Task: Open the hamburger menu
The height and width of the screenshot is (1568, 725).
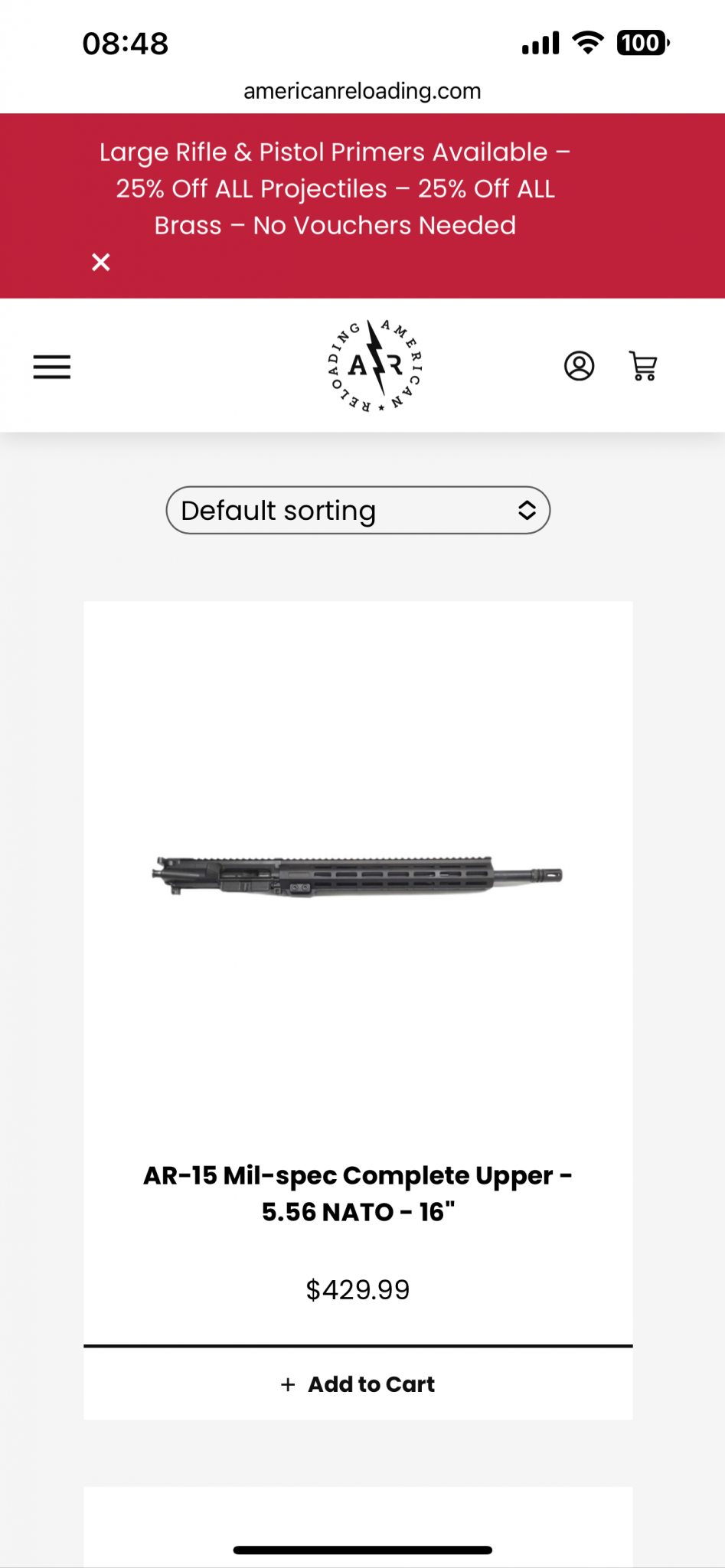Action: [x=52, y=367]
